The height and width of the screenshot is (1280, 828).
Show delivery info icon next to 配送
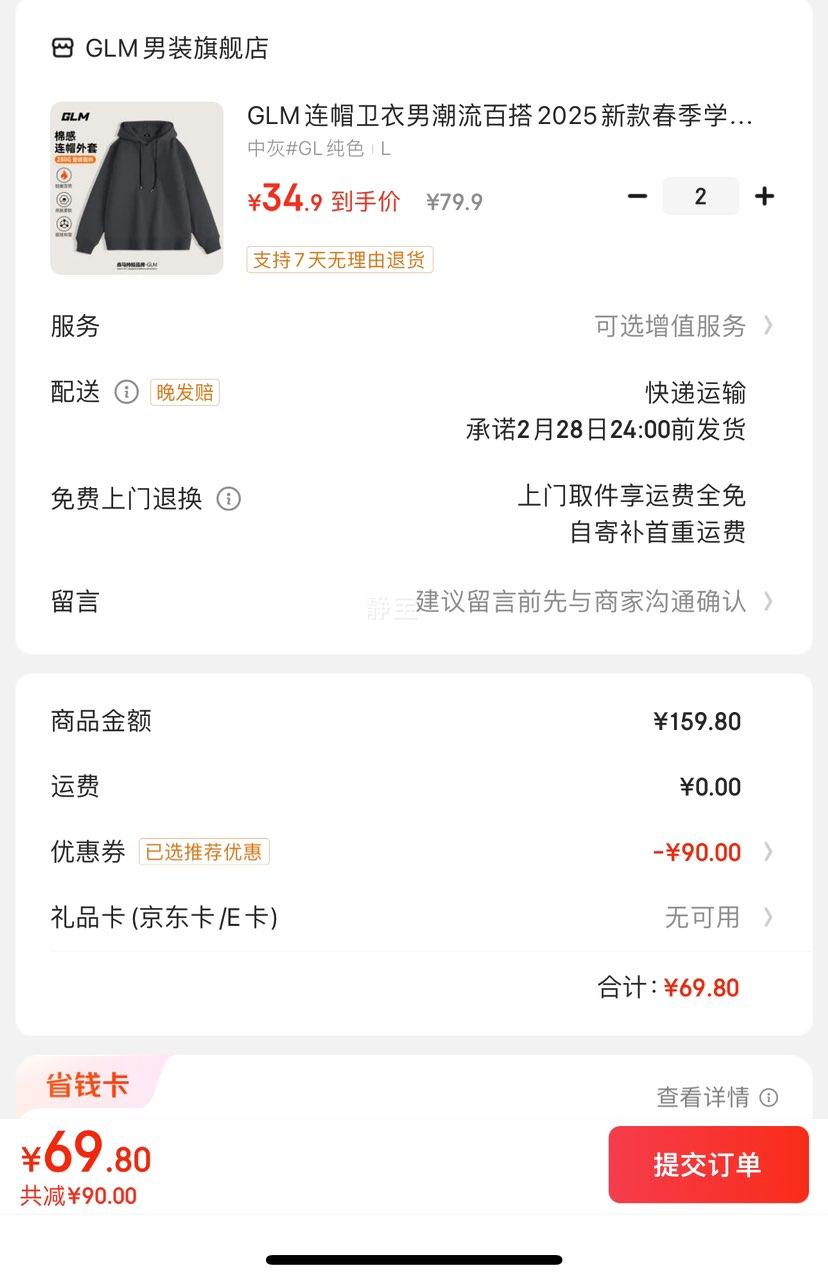(126, 392)
